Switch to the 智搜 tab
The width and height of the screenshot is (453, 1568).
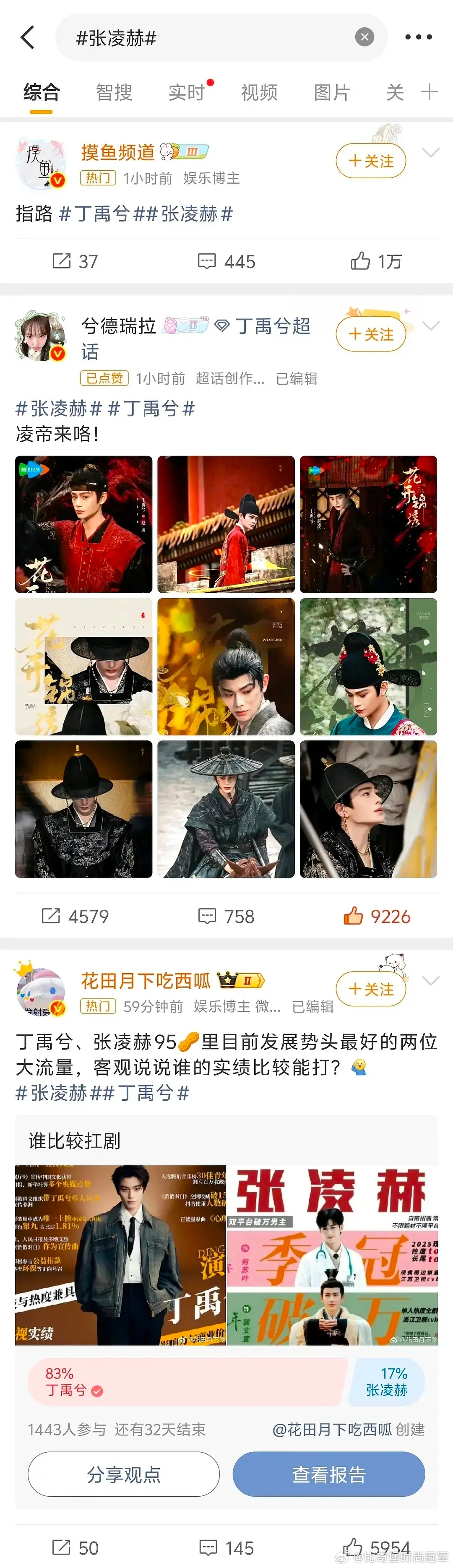114,93
